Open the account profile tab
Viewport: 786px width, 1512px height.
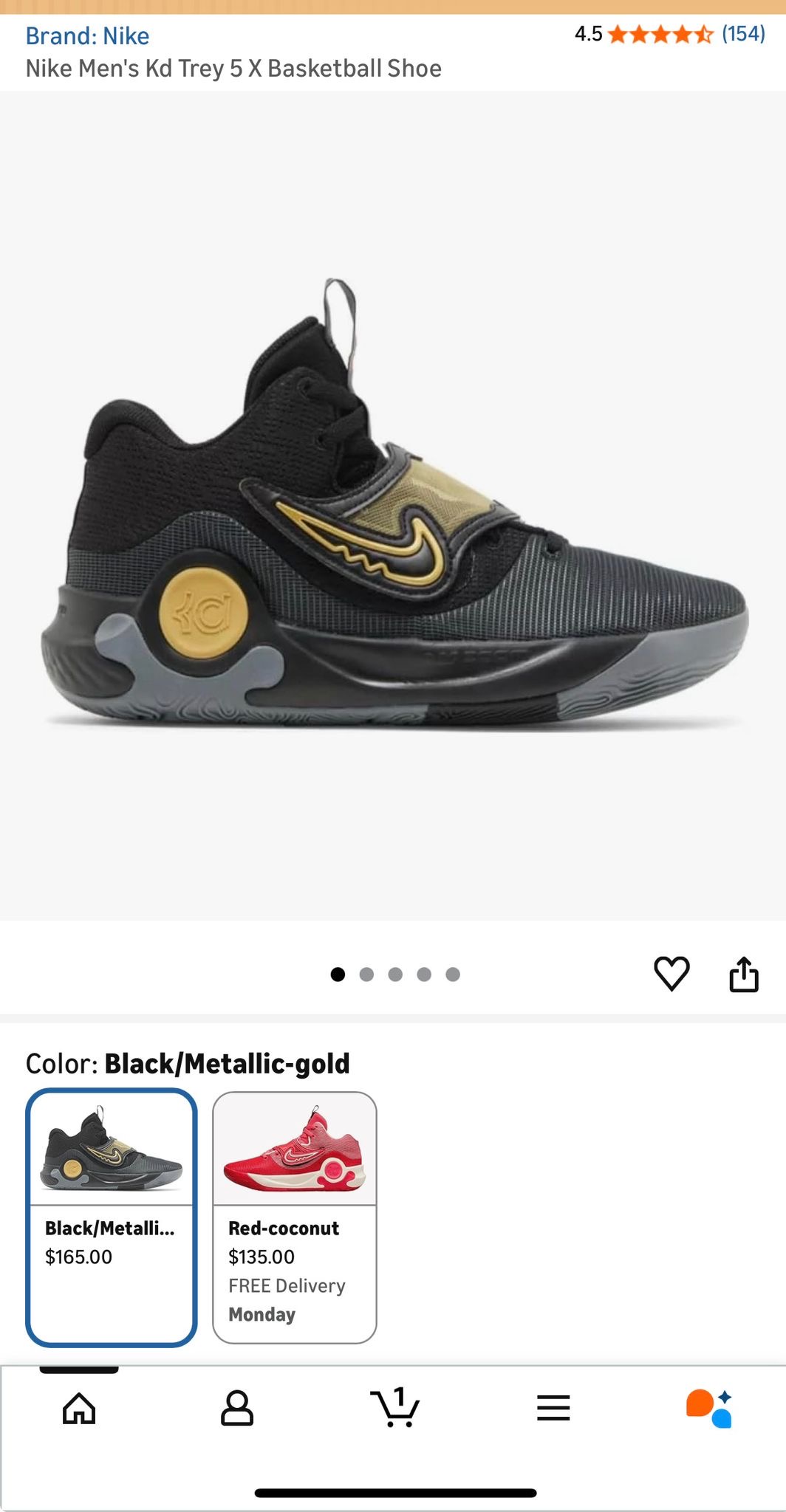pos(237,1409)
